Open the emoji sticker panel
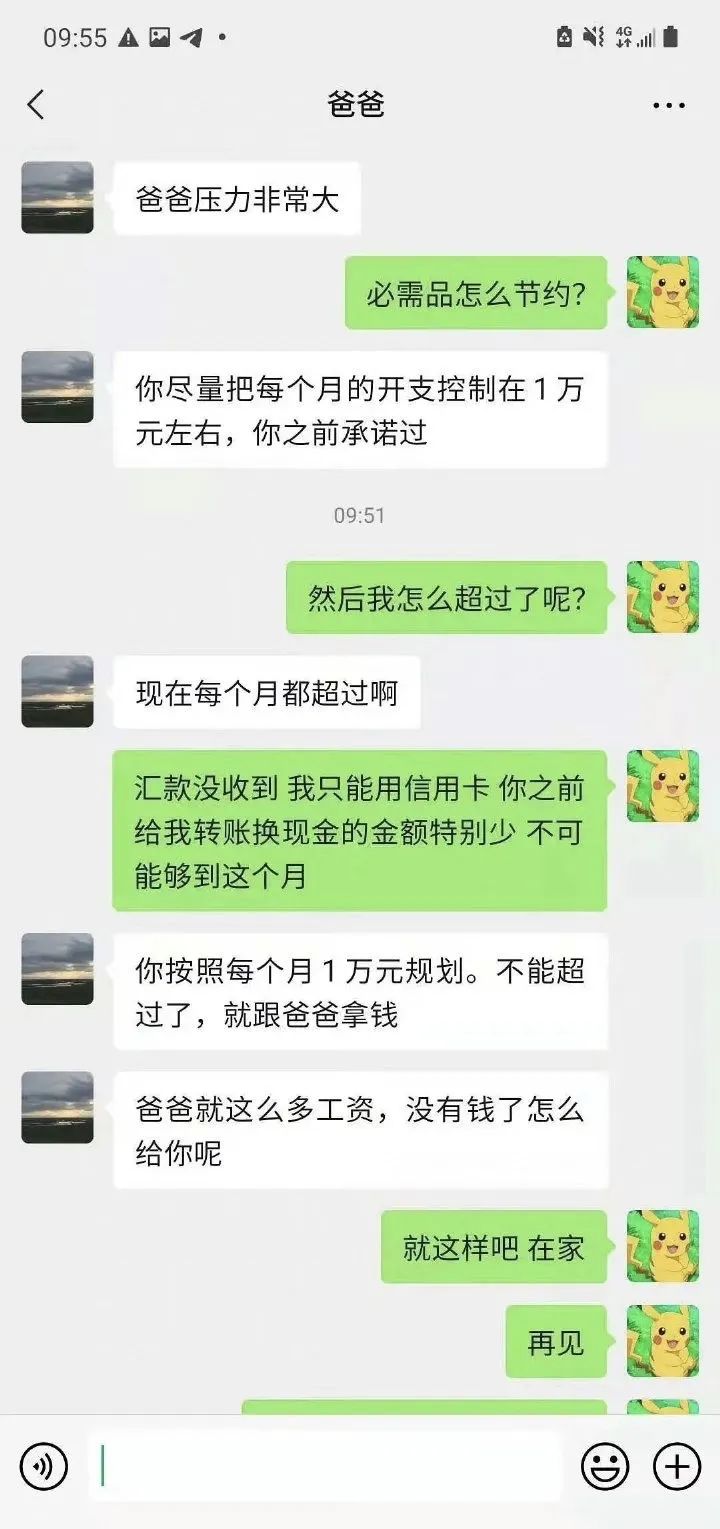Image resolution: width=720 pixels, height=1529 pixels. [605, 1467]
